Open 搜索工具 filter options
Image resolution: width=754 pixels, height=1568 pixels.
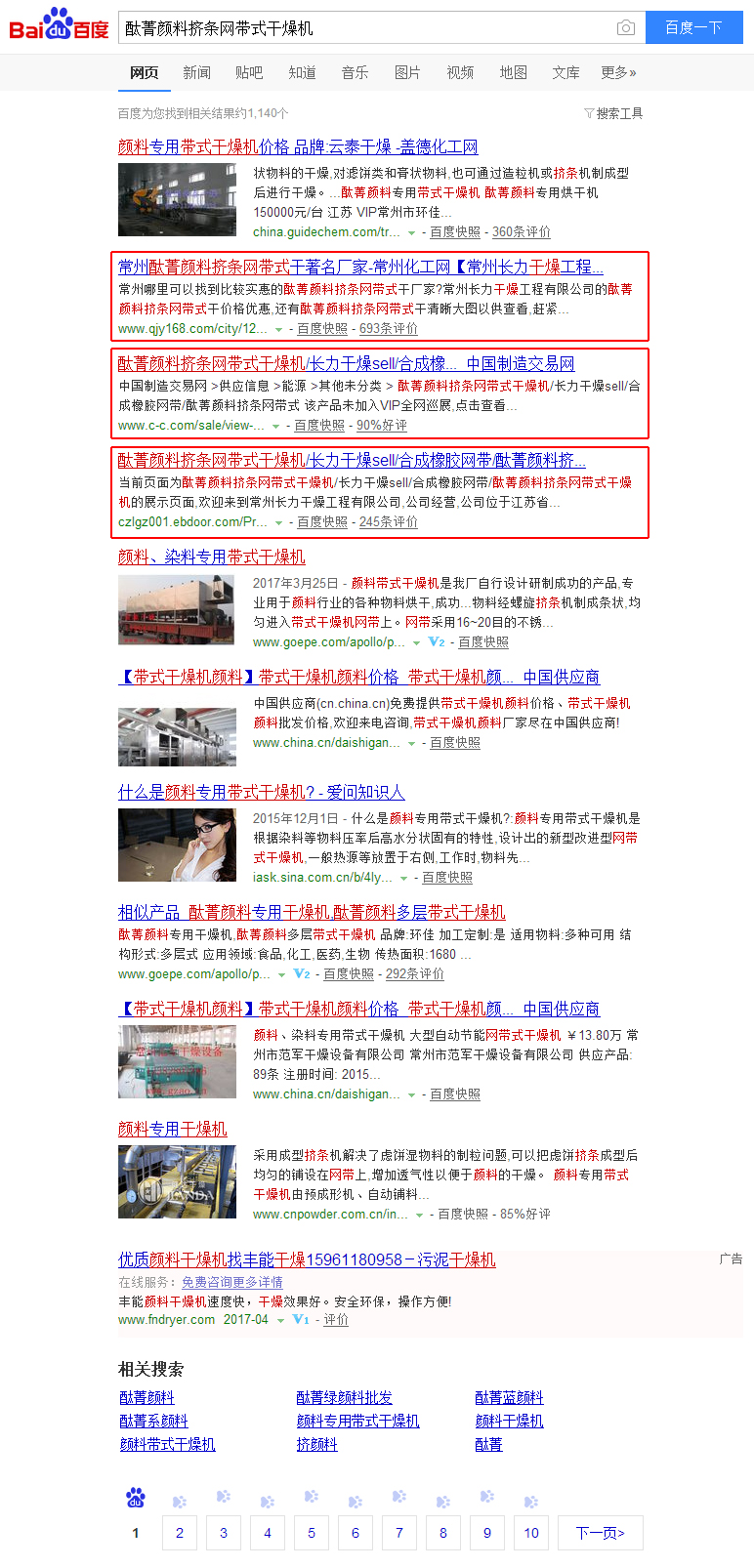[x=613, y=113]
